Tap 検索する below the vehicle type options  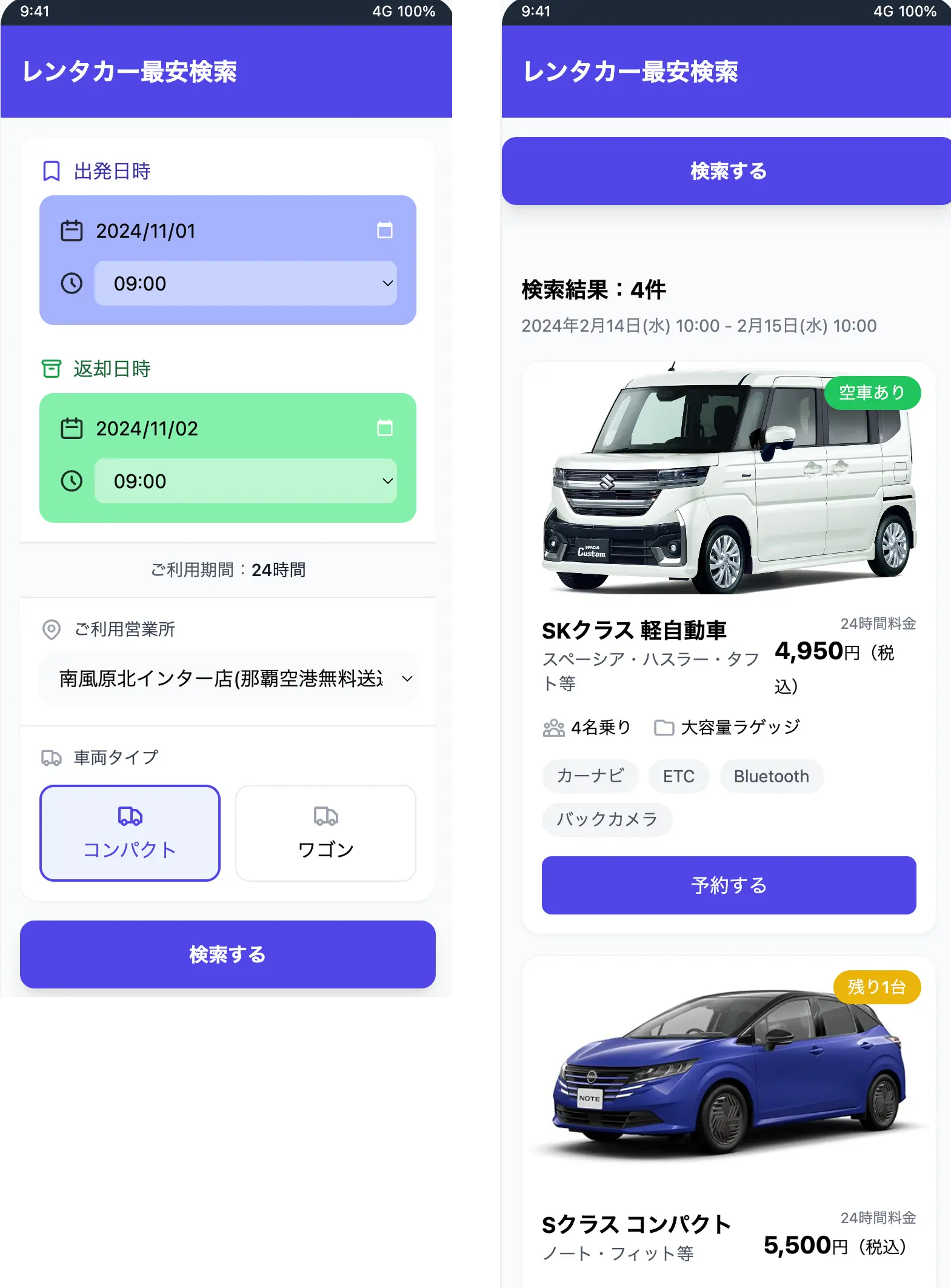click(x=228, y=954)
